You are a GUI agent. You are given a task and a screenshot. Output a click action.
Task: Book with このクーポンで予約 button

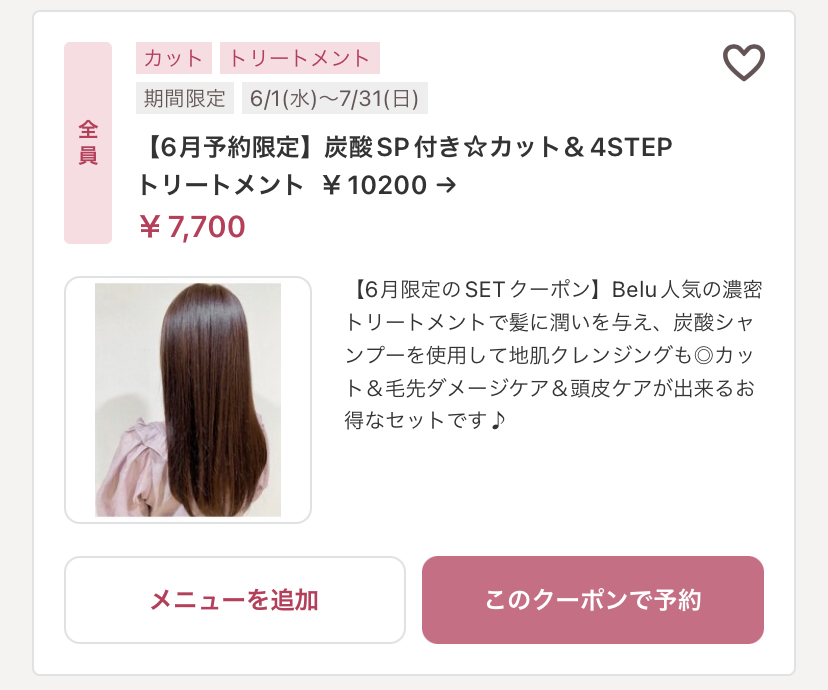[x=593, y=600]
